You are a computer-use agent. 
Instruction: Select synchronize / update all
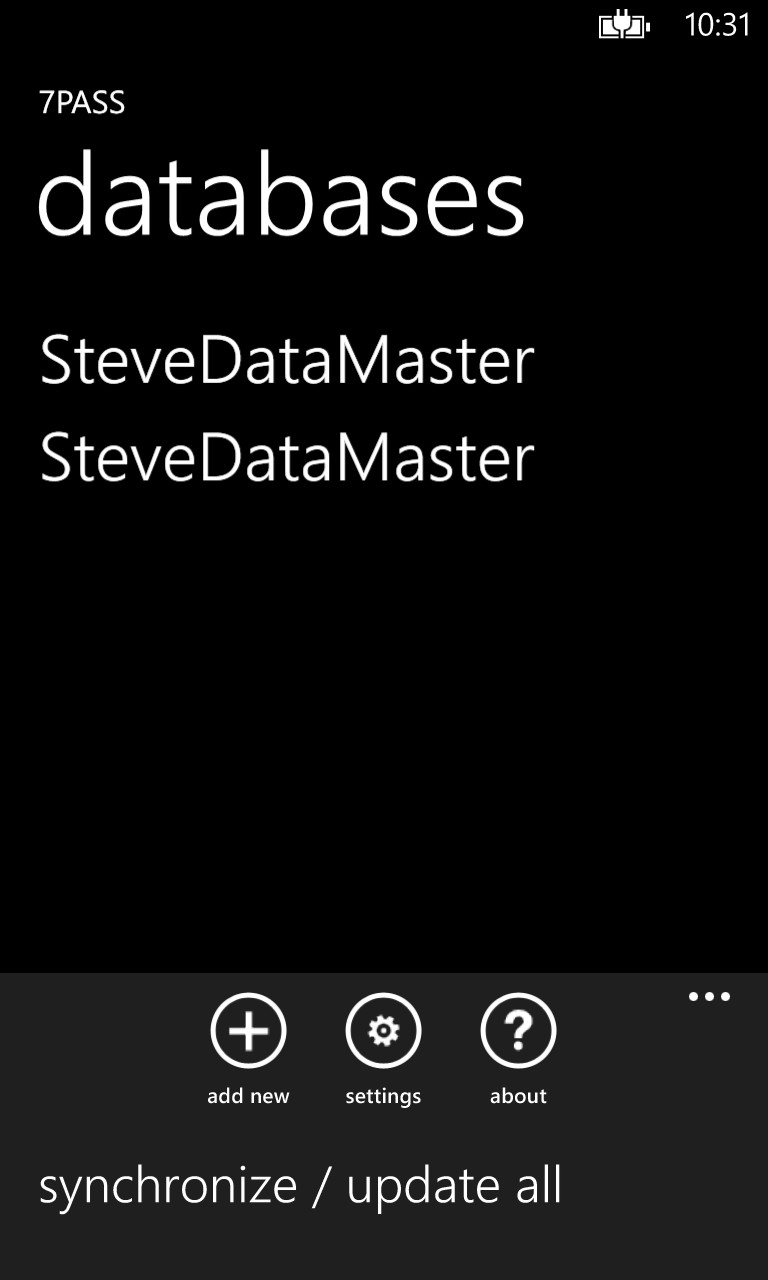(x=300, y=1186)
